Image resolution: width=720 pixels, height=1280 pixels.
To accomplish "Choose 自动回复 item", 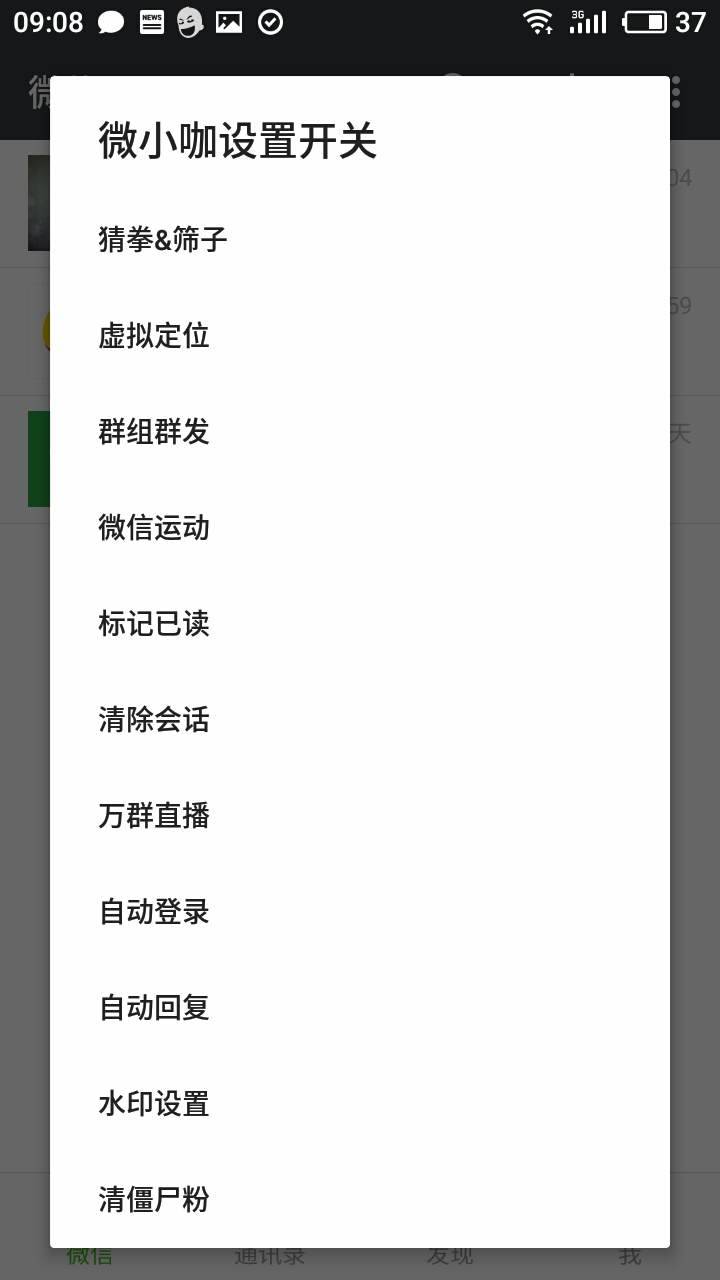I will [154, 1008].
